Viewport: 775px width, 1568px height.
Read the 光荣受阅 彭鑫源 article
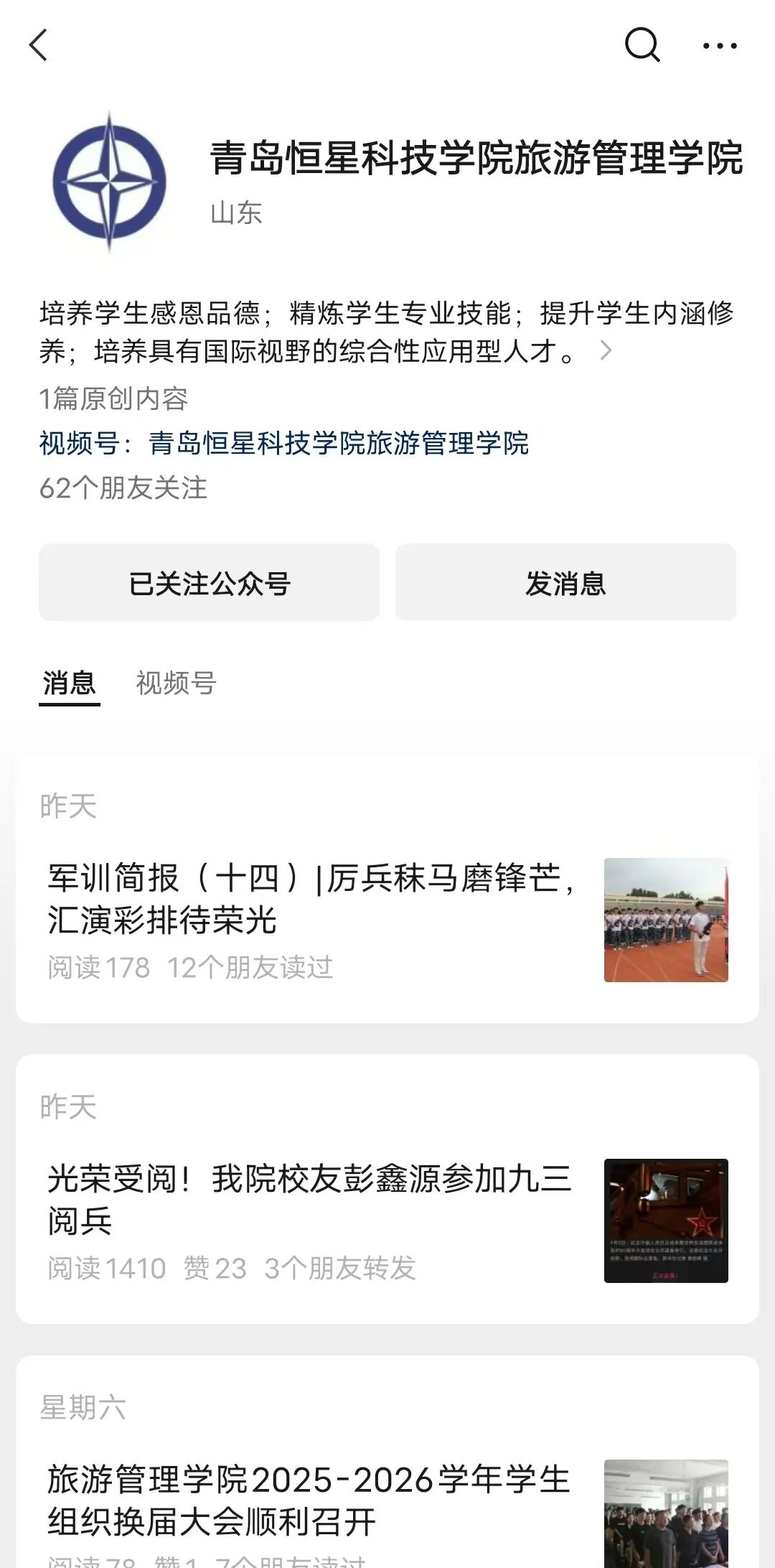[310, 1200]
